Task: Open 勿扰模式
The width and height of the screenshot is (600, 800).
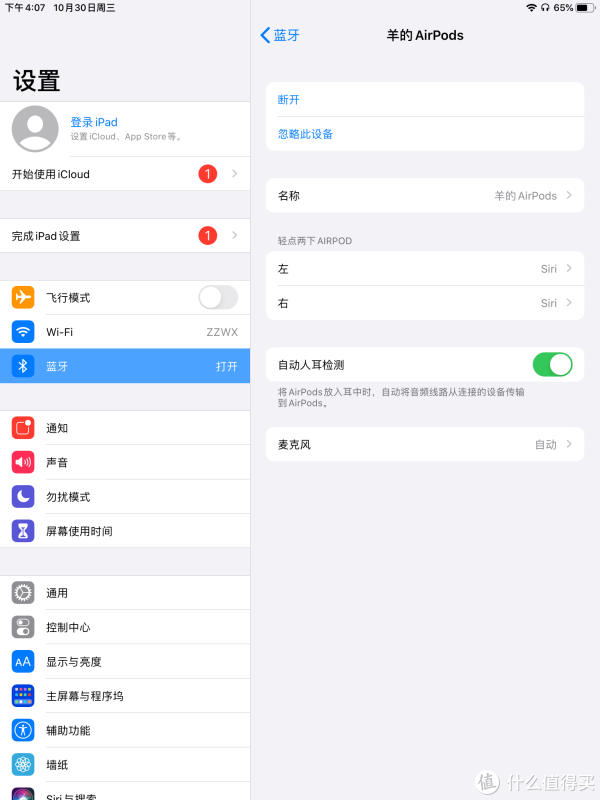Action: (x=125, y=497)
